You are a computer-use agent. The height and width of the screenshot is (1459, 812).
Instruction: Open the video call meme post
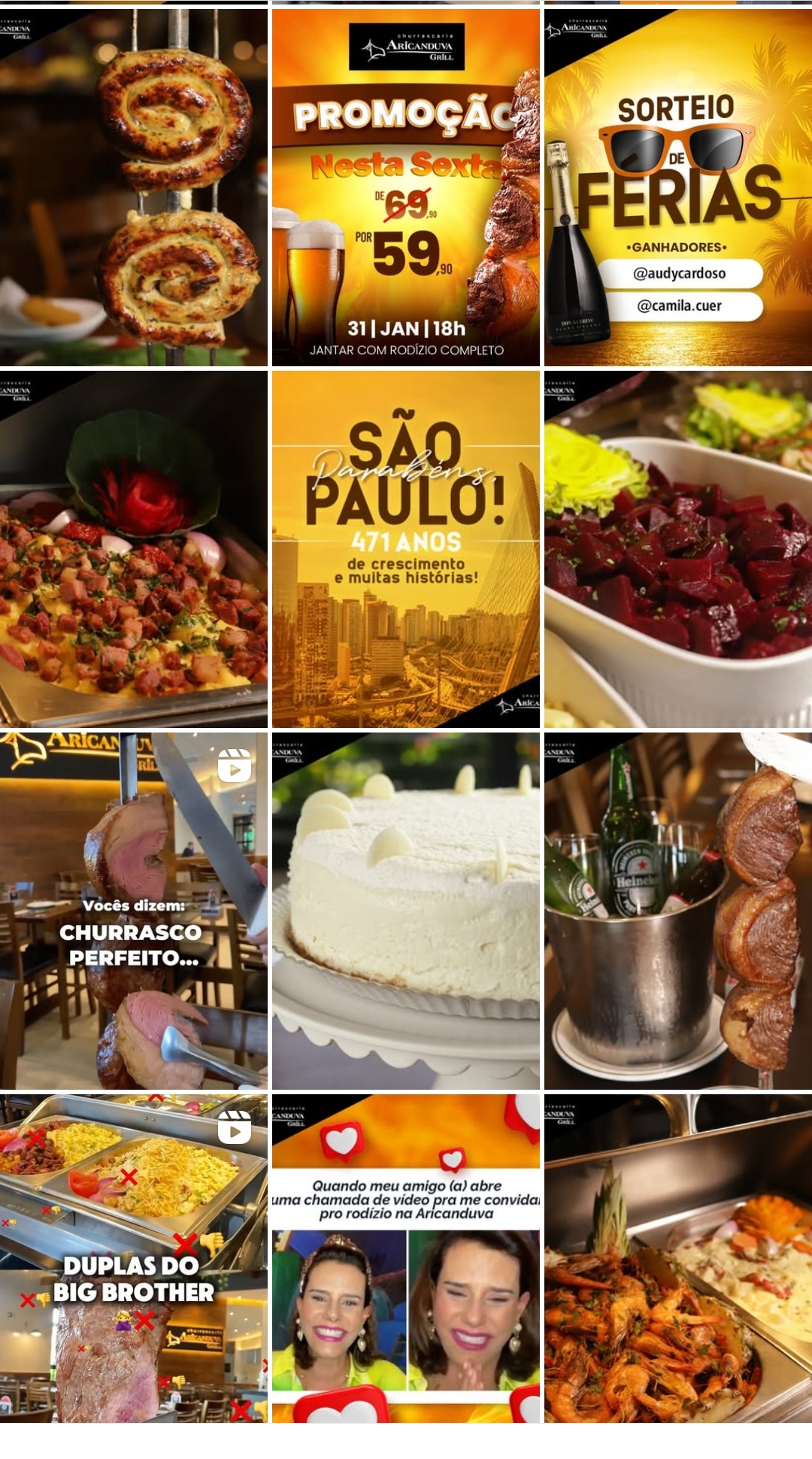pyautogui.click(x=406, y=1258)
